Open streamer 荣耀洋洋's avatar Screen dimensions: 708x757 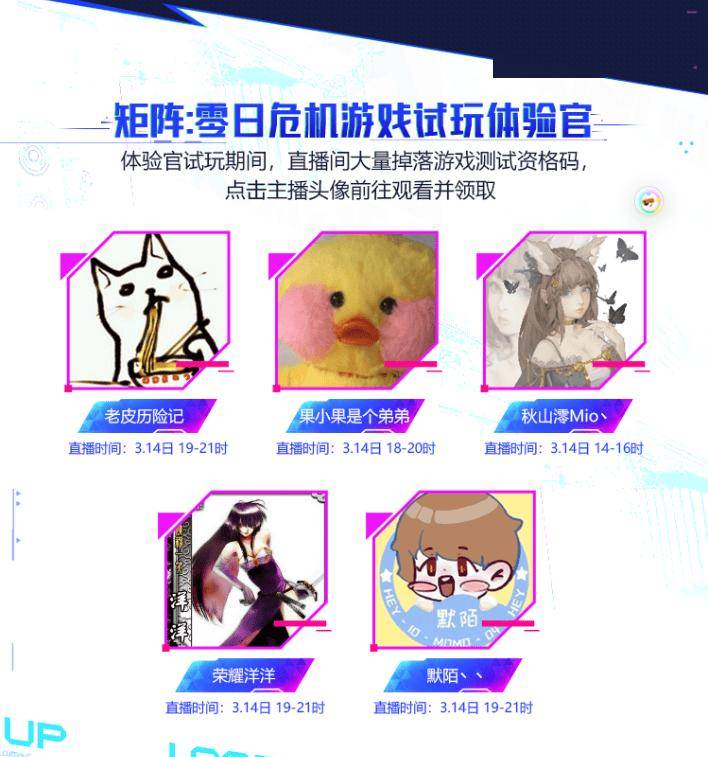tap(246, 569)
